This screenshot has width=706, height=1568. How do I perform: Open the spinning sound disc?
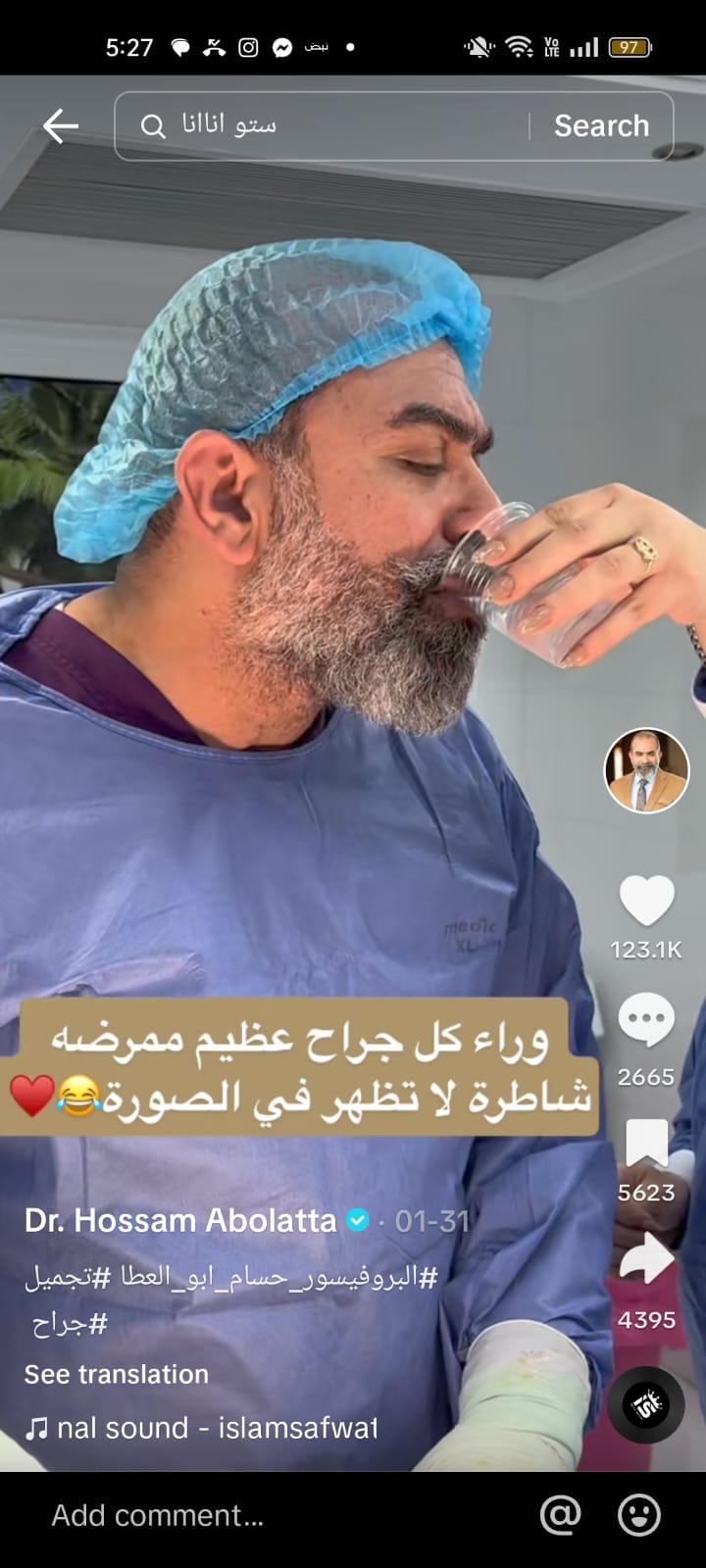646,1405
